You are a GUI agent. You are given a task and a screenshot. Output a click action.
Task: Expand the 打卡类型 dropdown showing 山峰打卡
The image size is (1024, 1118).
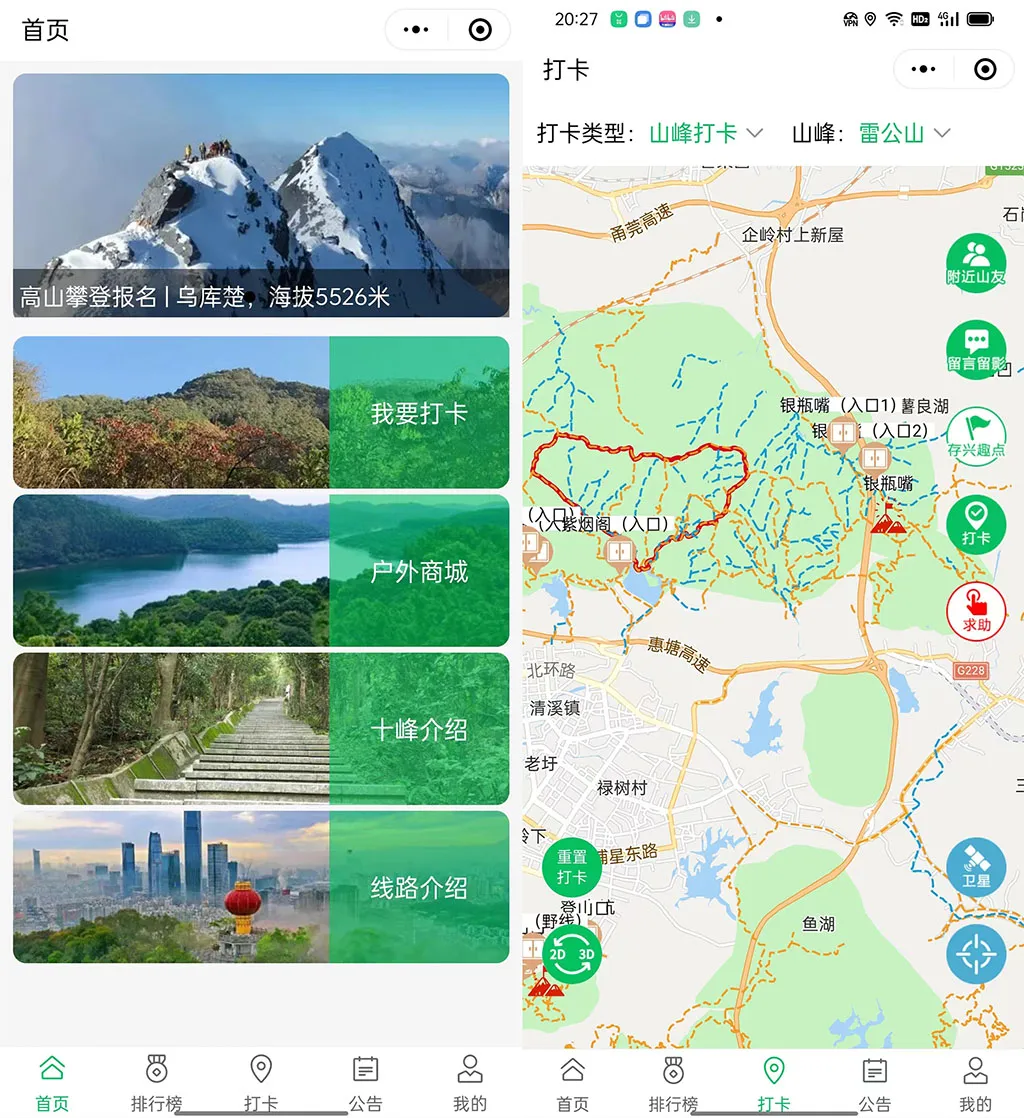point(705,133)
